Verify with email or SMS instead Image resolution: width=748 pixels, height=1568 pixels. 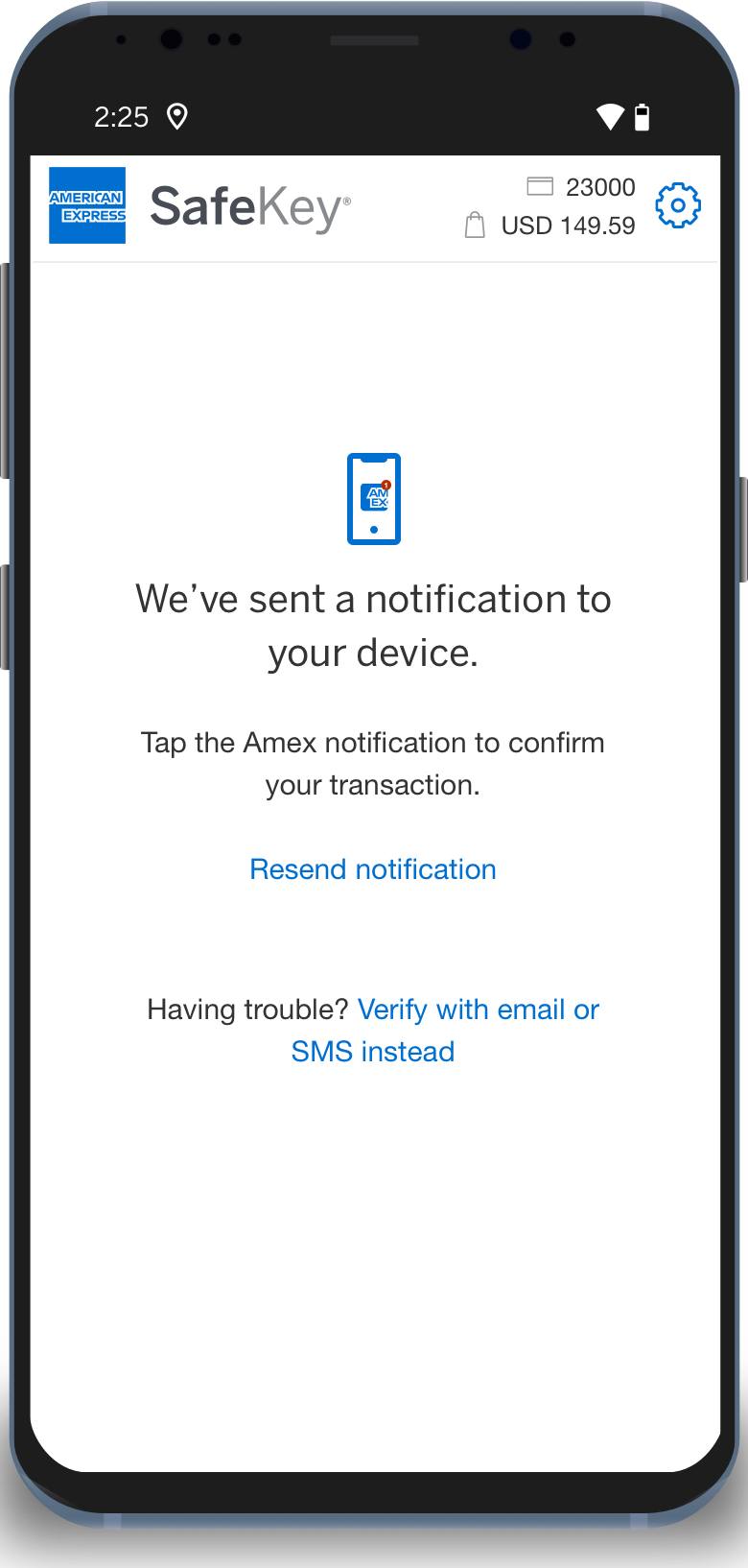478,1010
